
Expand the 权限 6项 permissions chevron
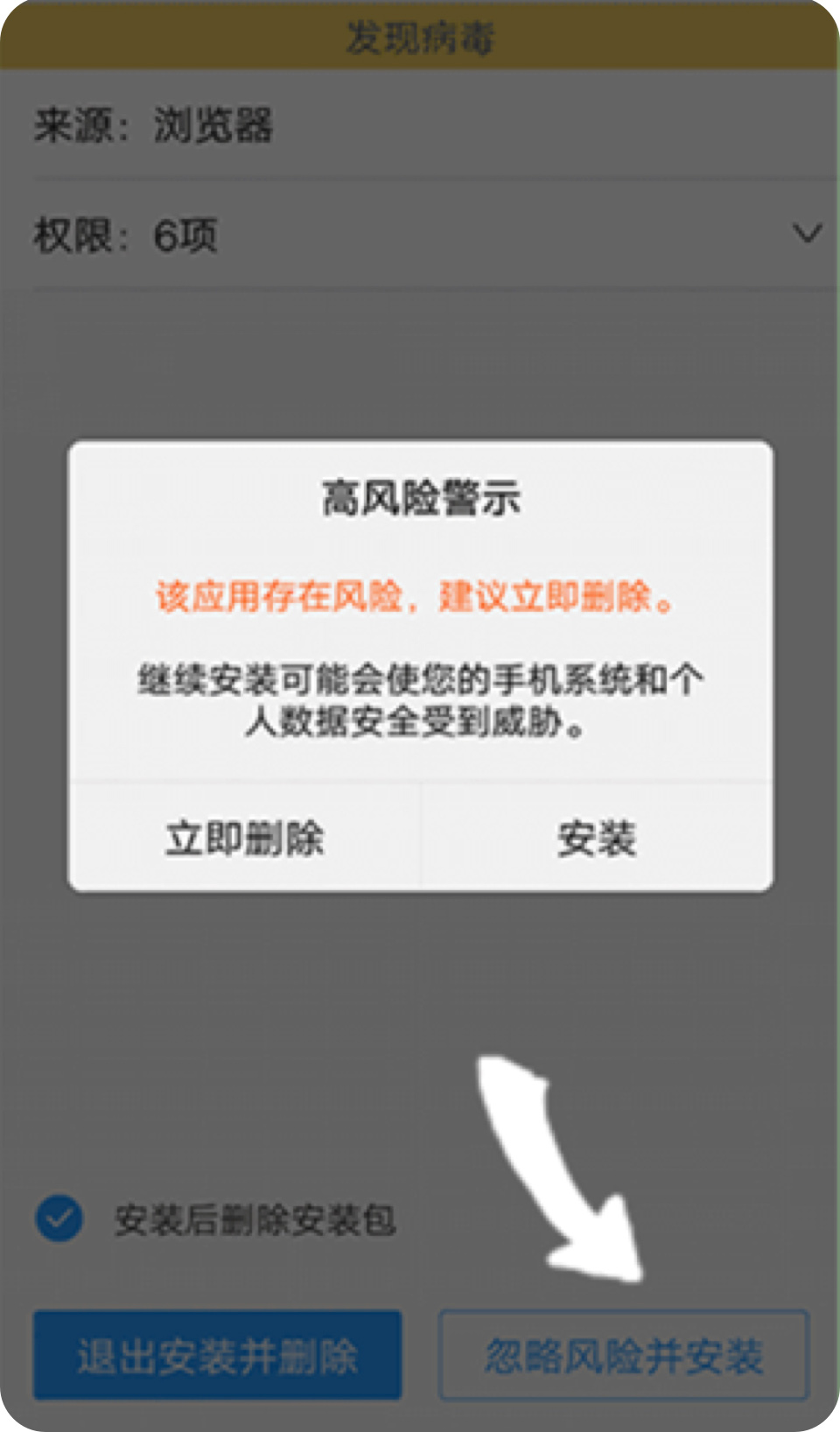point(806,233)
